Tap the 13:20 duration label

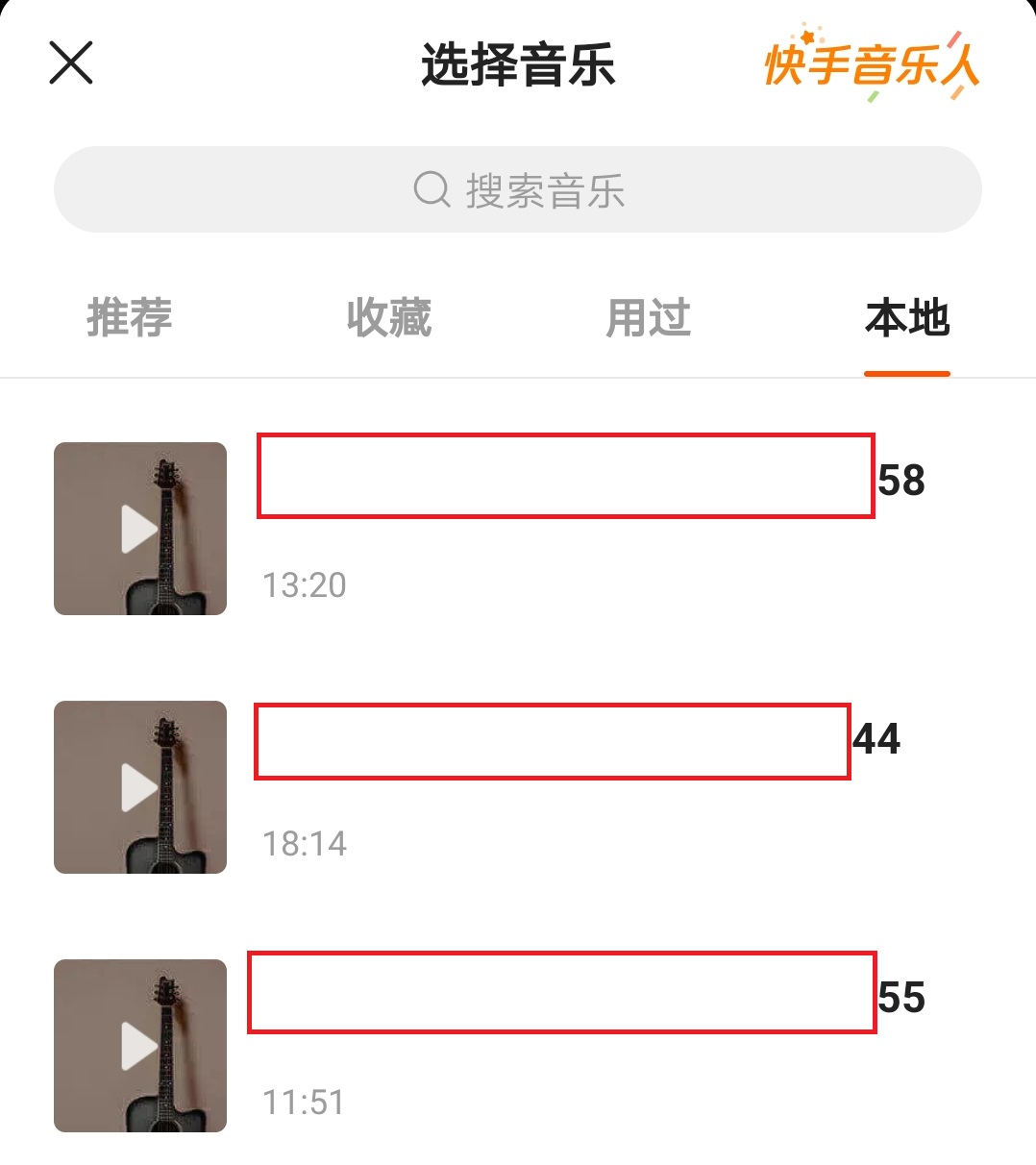305,583
